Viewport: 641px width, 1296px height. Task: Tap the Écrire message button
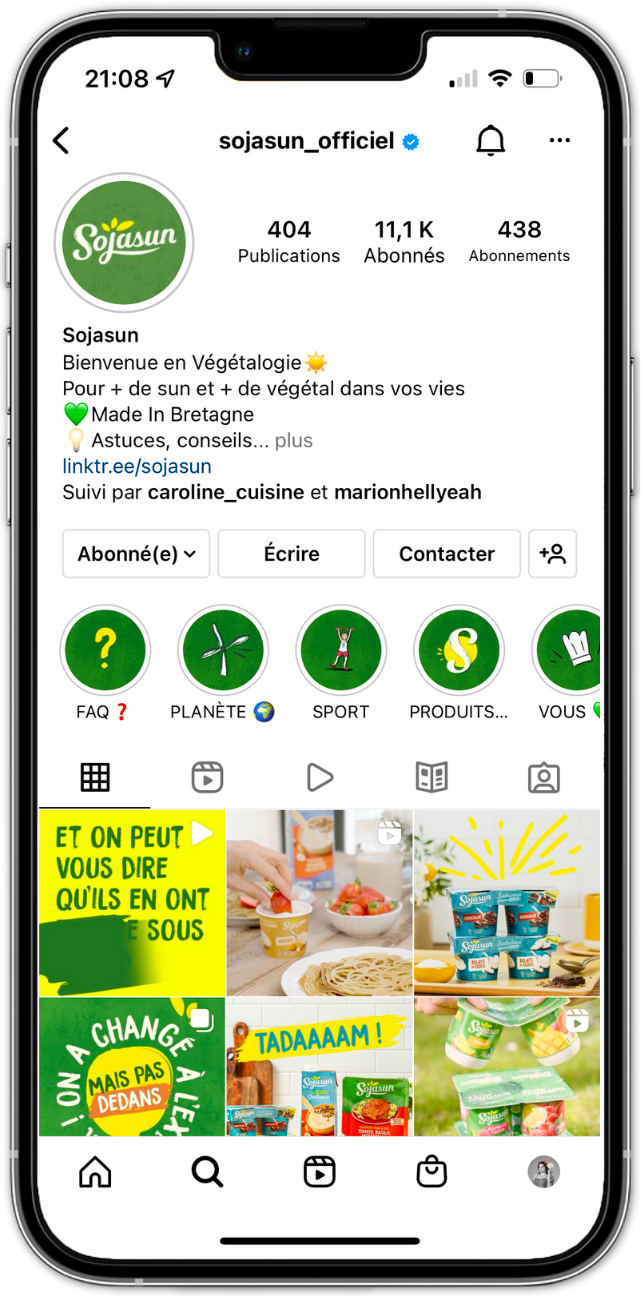291,554
